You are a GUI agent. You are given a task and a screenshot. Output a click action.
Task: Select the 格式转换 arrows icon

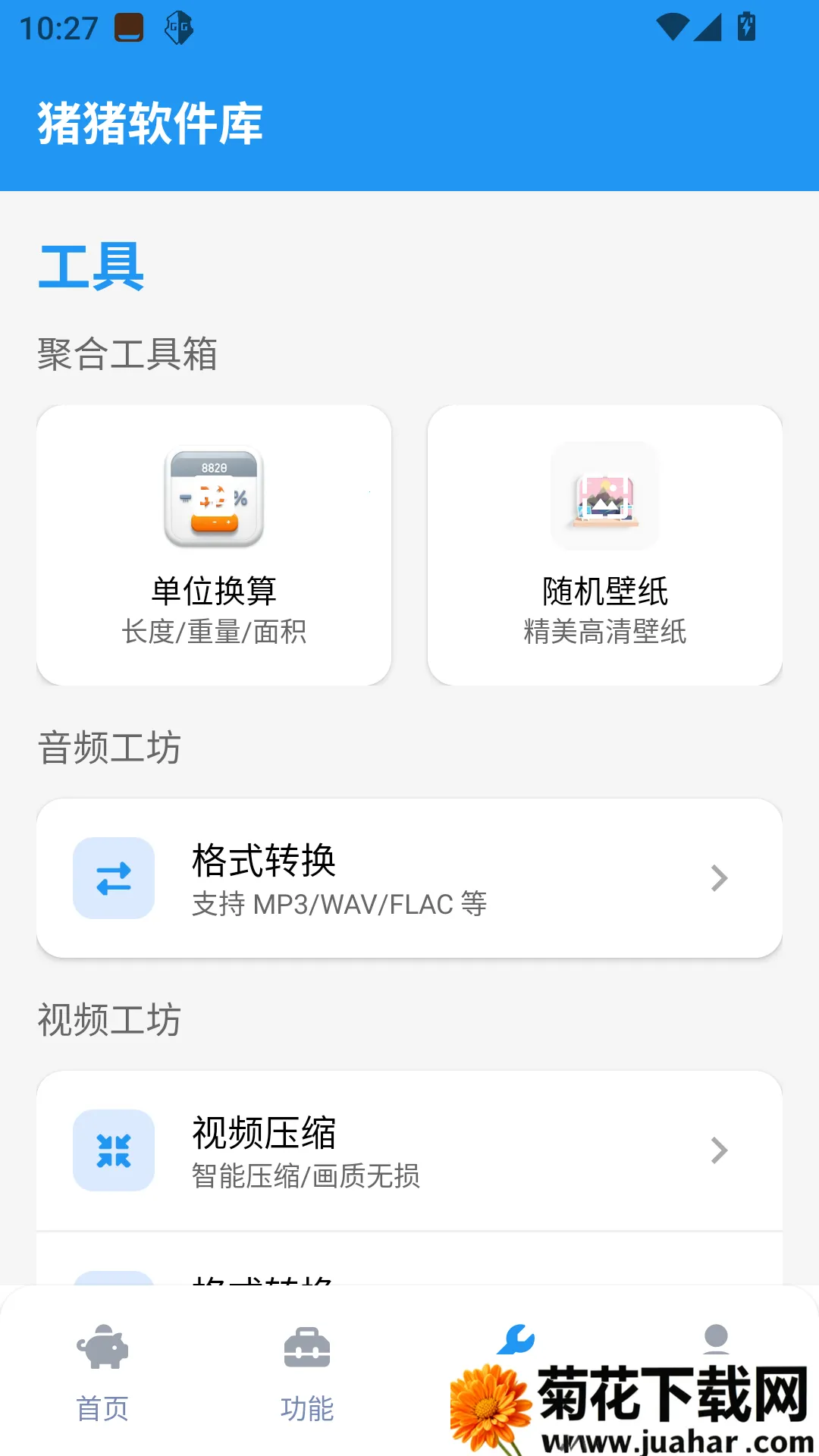click(113, 878)
